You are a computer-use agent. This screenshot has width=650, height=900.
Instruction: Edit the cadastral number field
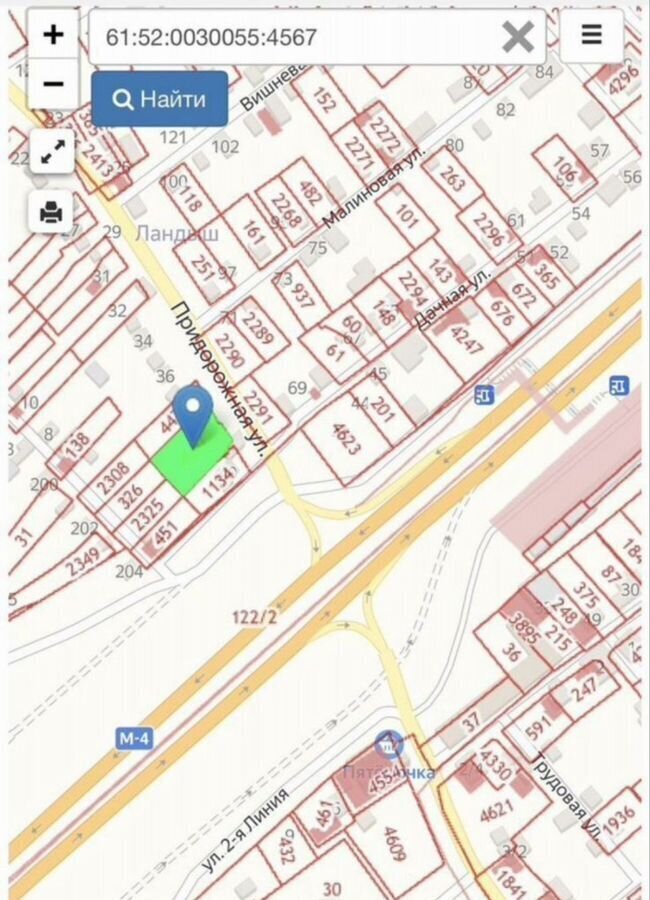pyautogui.click(x=290, y=38)
